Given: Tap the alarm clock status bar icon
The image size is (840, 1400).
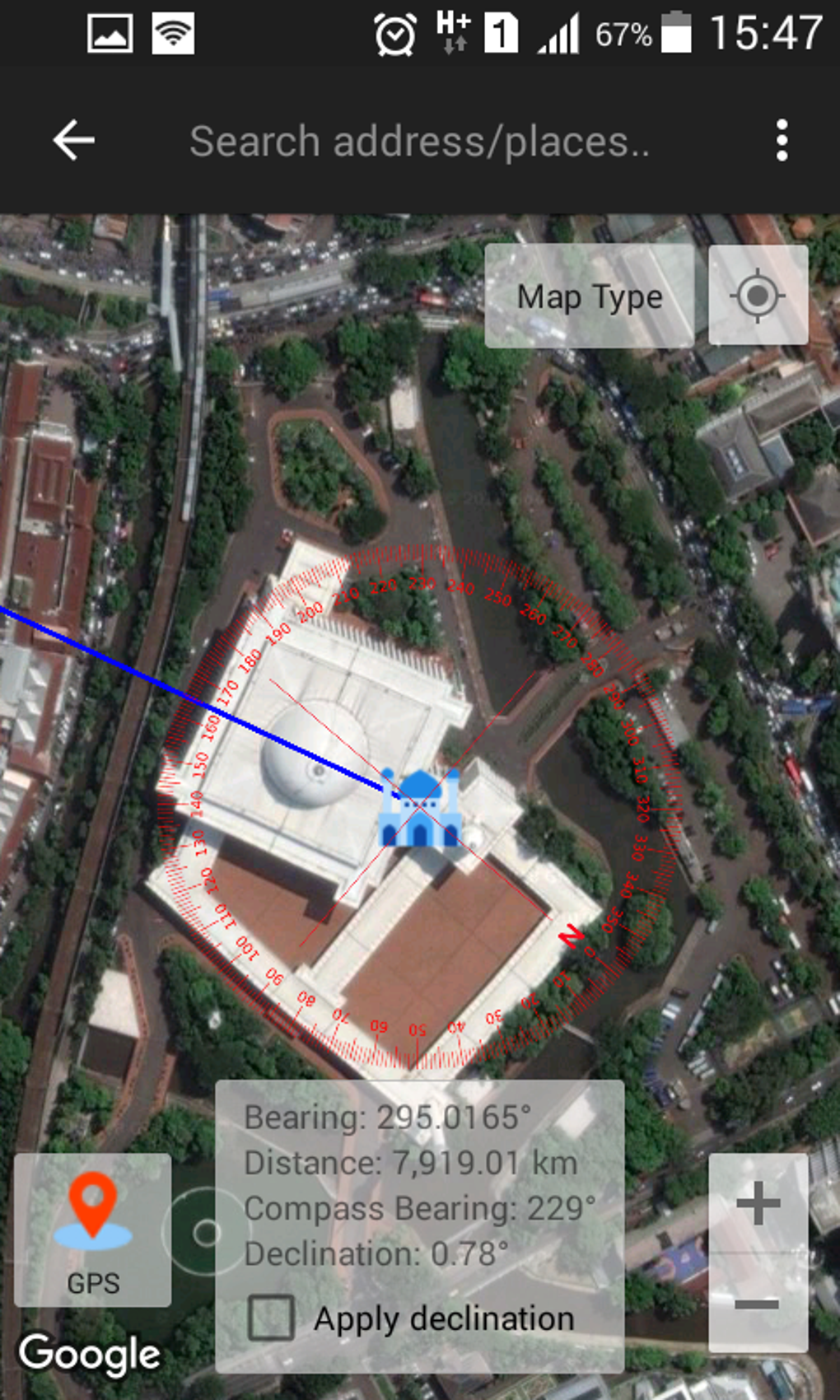Looking at the screenshot, I should tap(395, 33).
